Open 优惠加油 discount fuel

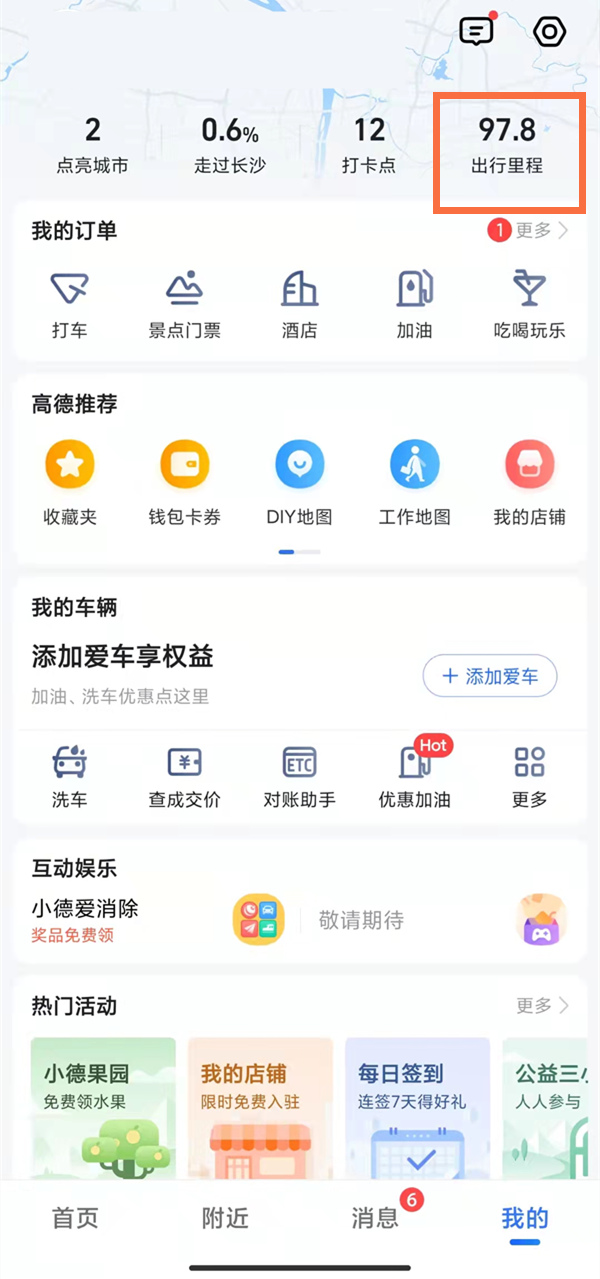pyautogui.click(x=414, y=777)
